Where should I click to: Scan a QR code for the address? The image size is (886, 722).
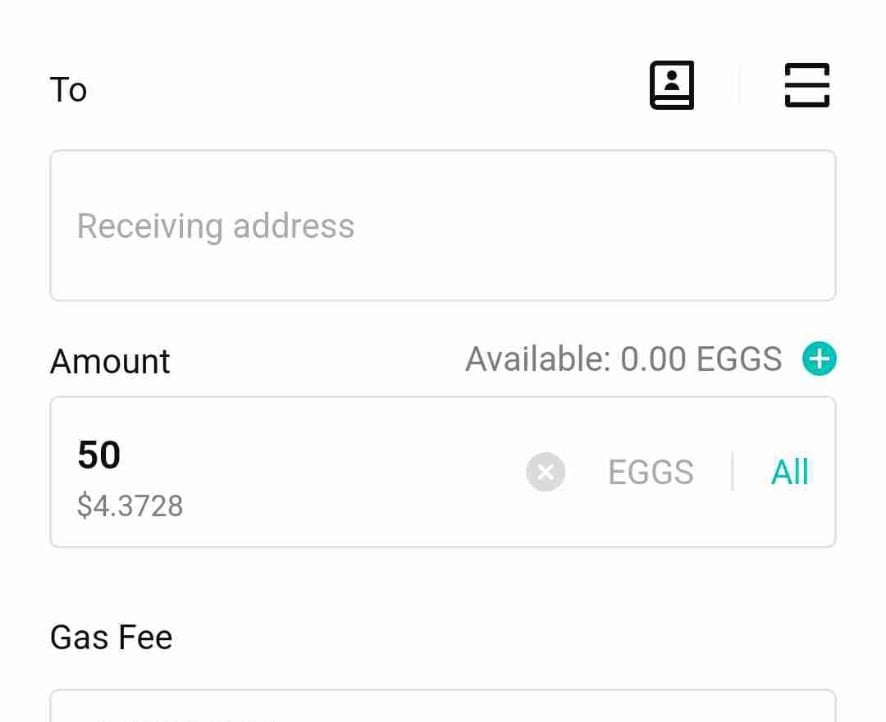pyautogui.click(x=807, y=86)
